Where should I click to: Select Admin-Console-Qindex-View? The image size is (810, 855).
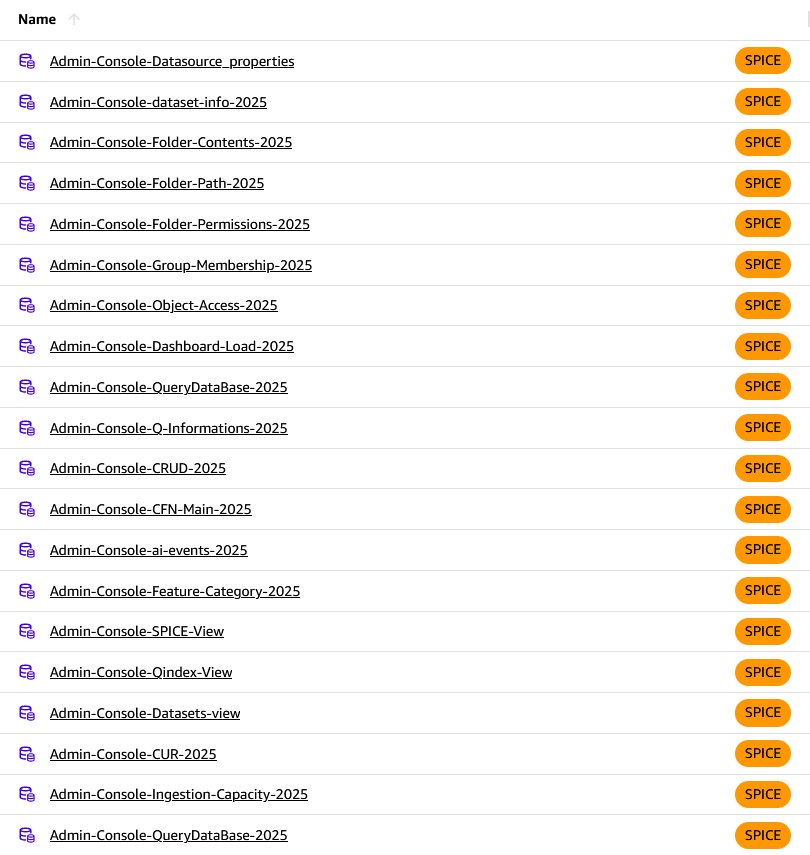point(141,673)
